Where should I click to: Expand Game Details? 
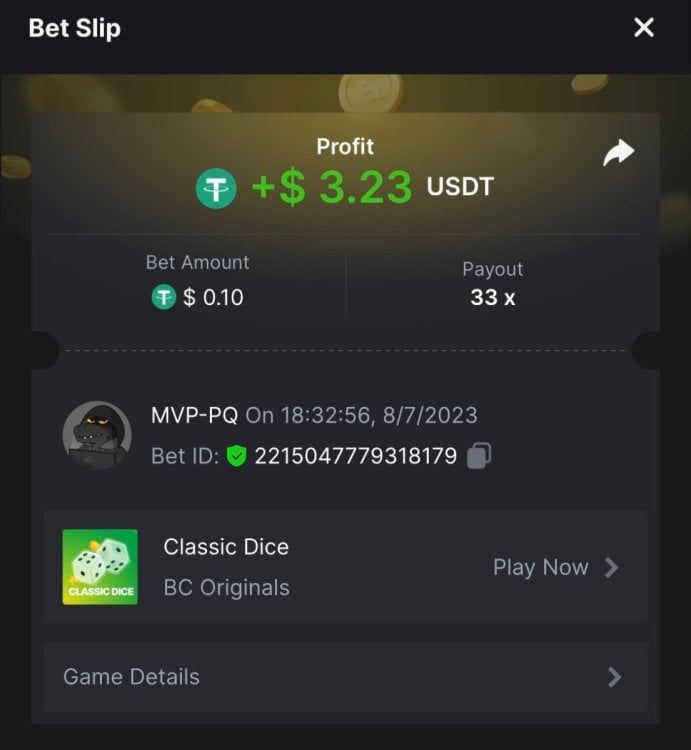(344, 677)
